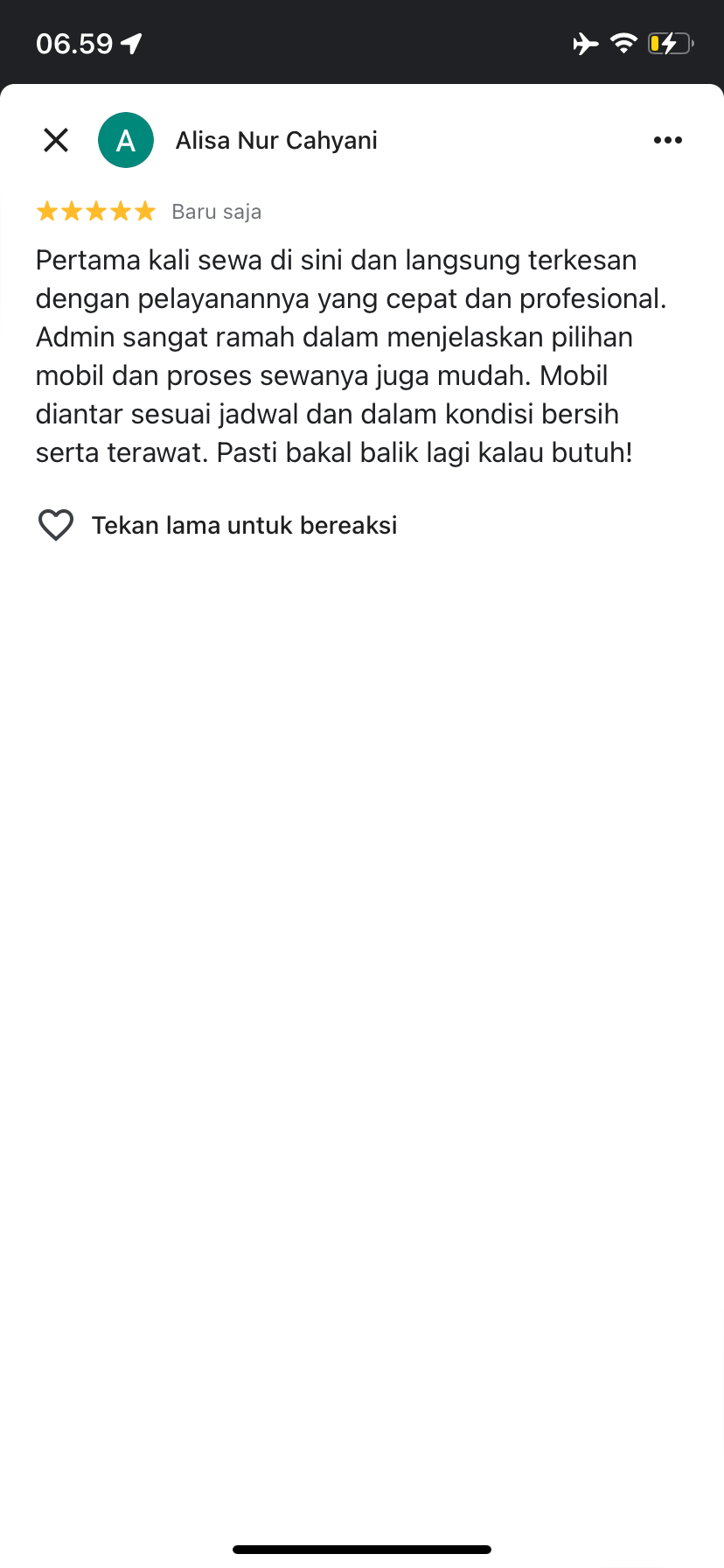Like the review with the heart icon
Image resolution: width=724 pixels, height=1568 pixels.
point(56,525)
